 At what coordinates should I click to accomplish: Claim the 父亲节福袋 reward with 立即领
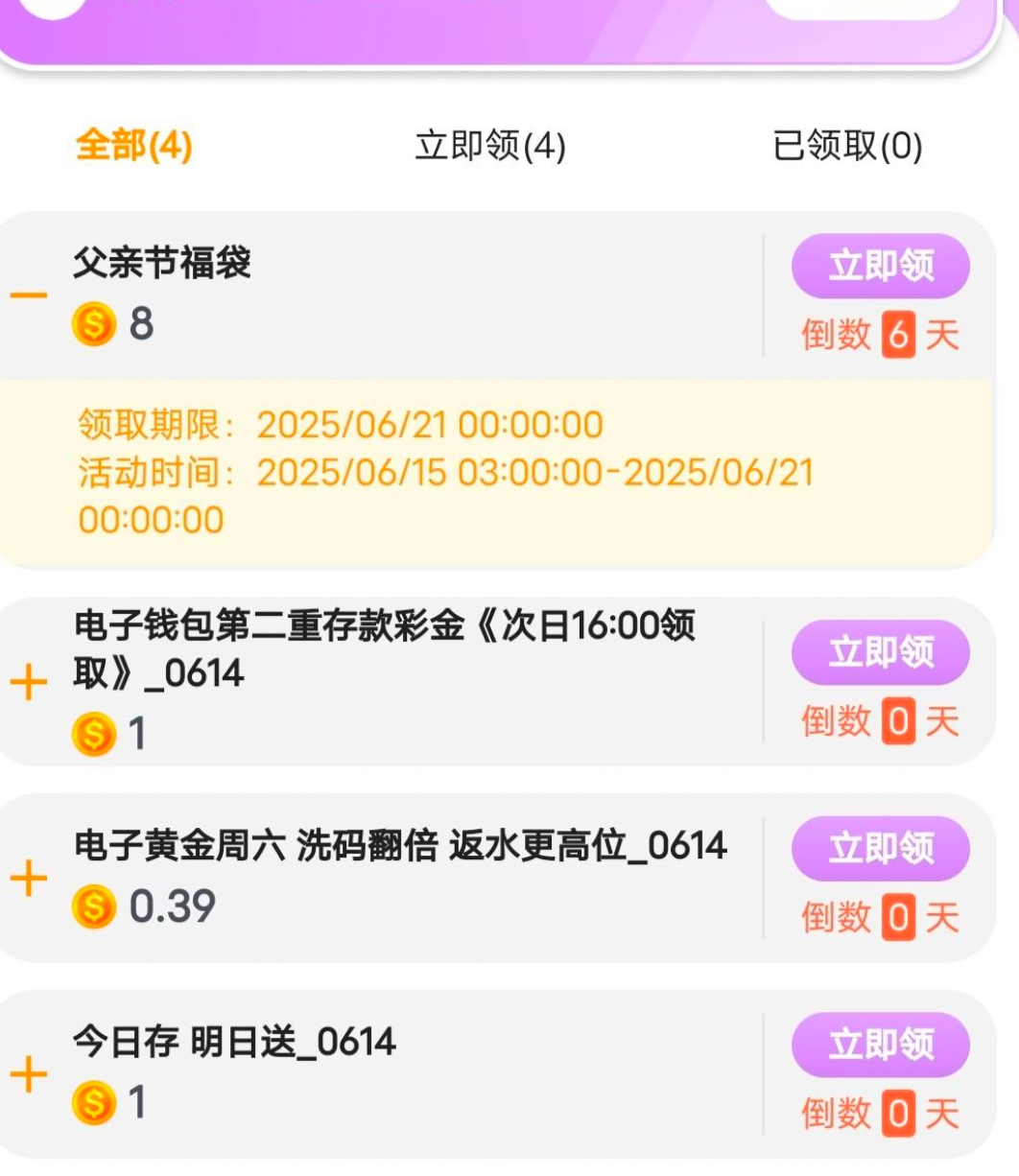coord(880,266)
